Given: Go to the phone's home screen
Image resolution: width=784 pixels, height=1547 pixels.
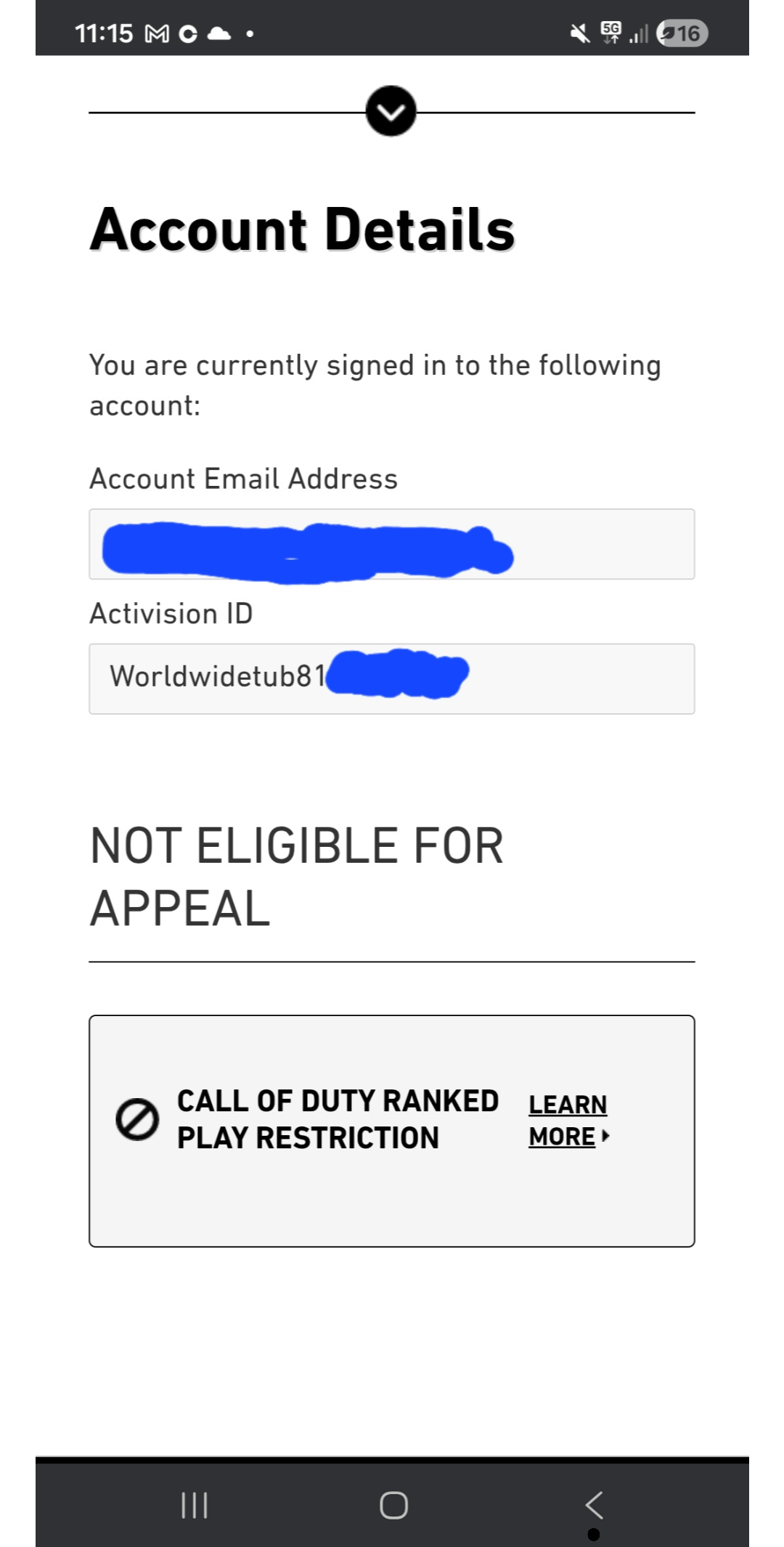Looking at the screenshot, I should click(x=393, y=1506).
